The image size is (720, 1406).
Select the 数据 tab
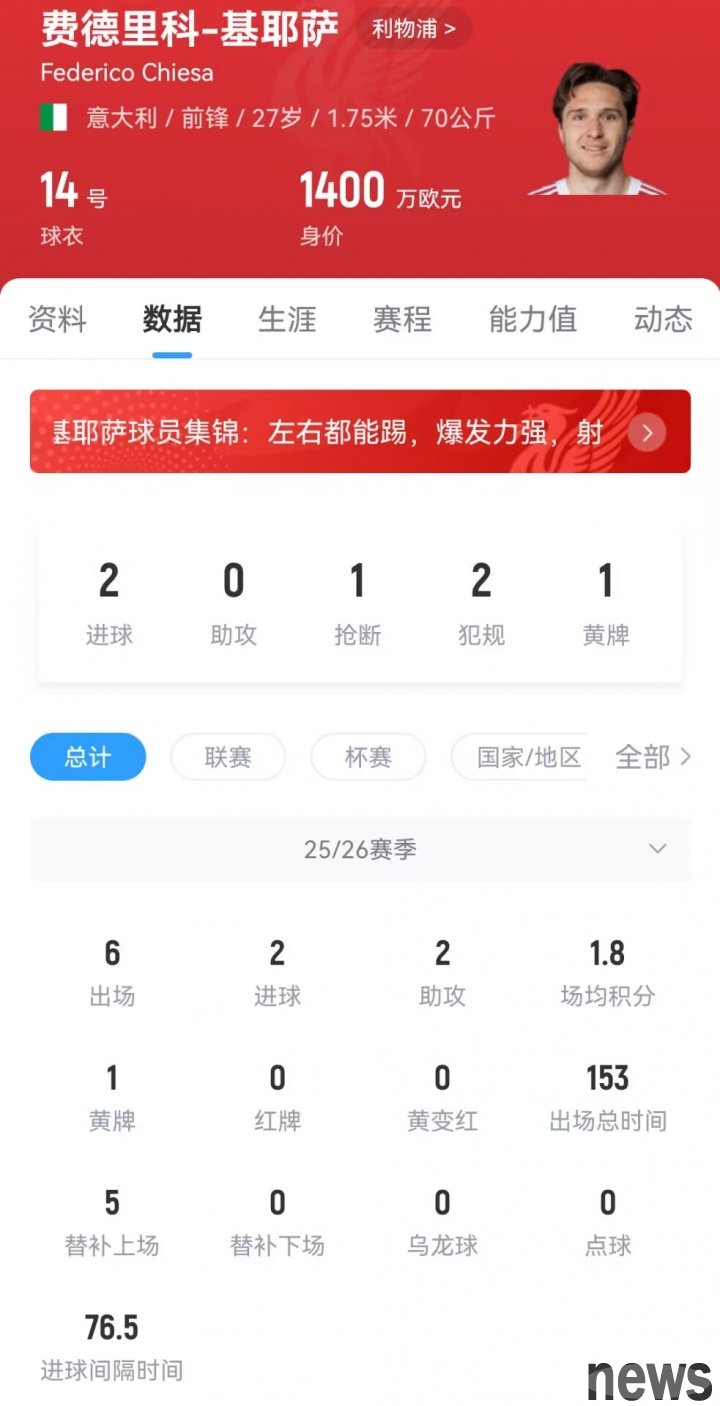(172, 319)
